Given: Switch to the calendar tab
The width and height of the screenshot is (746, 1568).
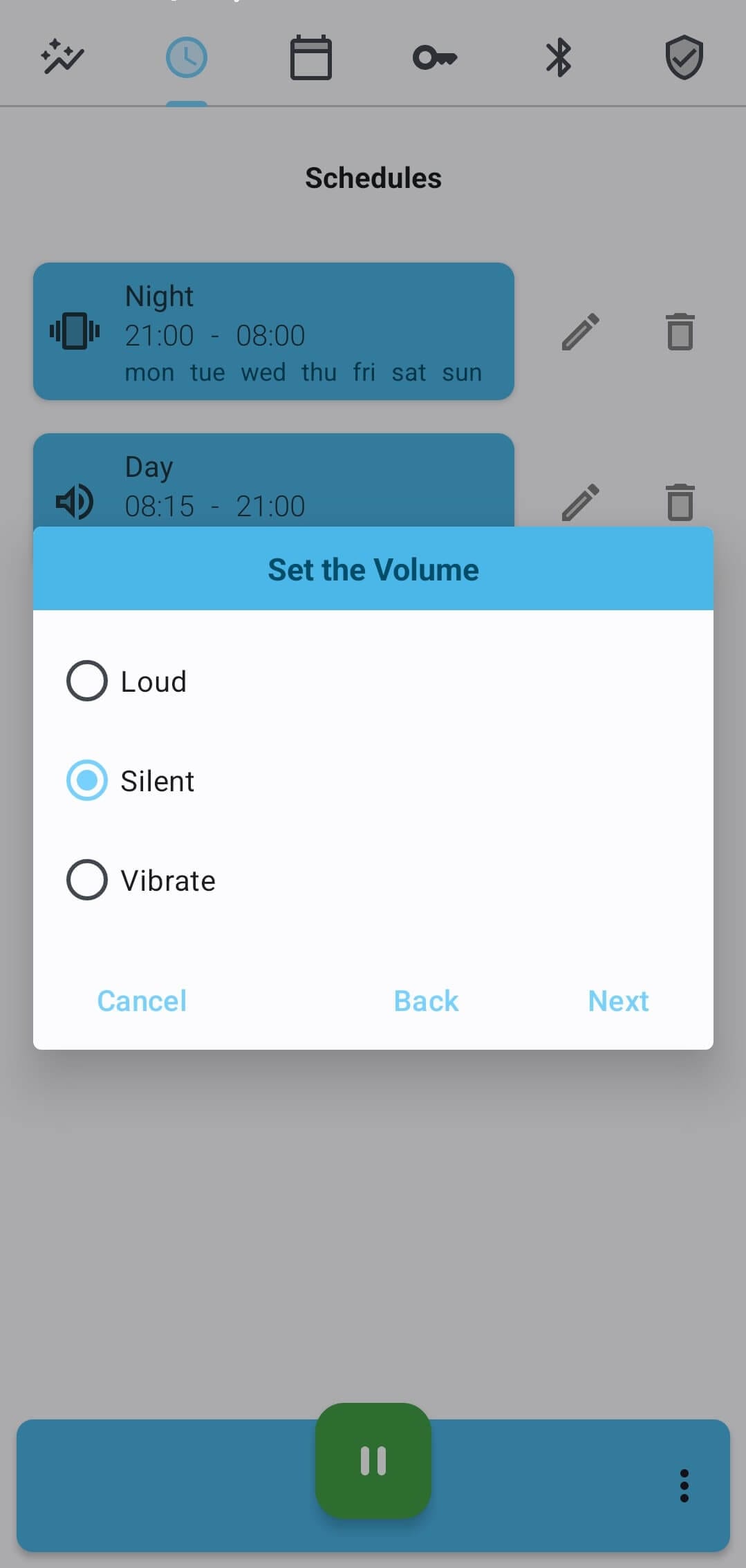Looking at the screenshot, I should (310, 58).
